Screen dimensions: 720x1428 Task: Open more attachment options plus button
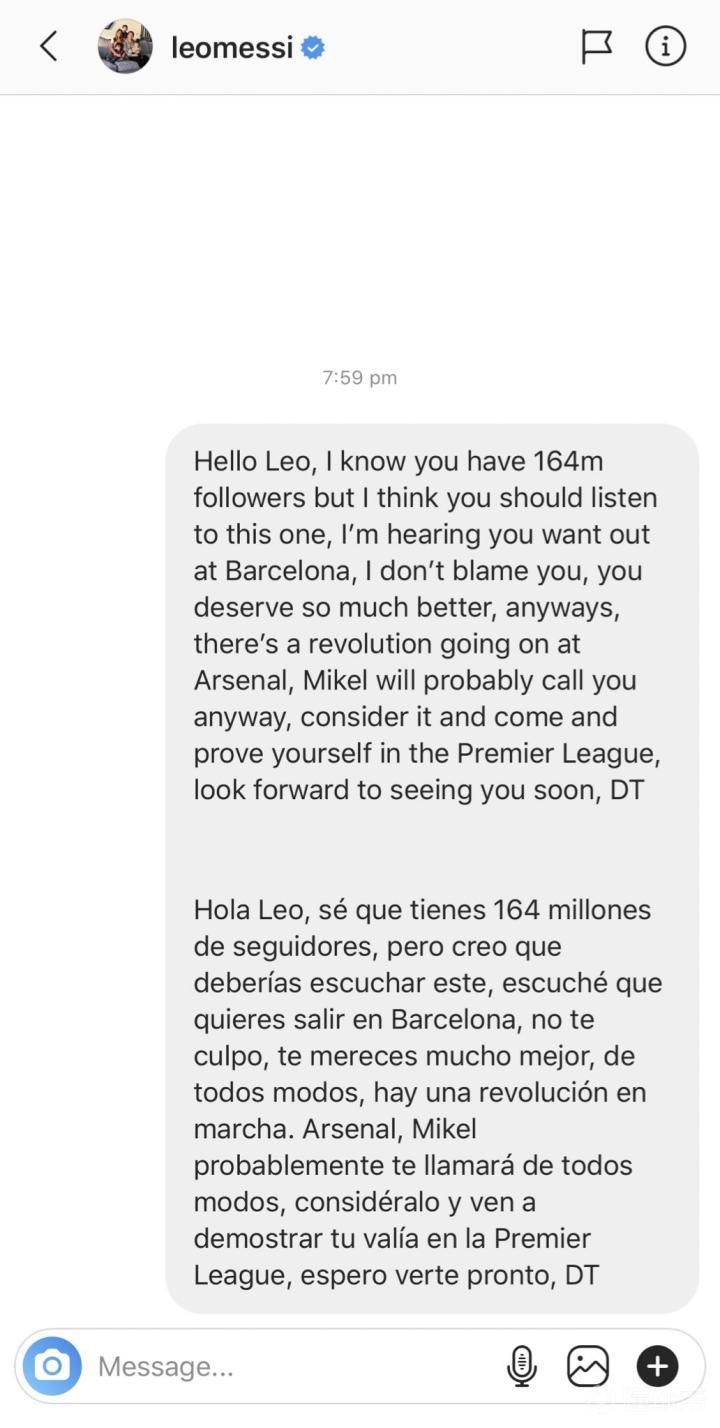click(657, 1366)
